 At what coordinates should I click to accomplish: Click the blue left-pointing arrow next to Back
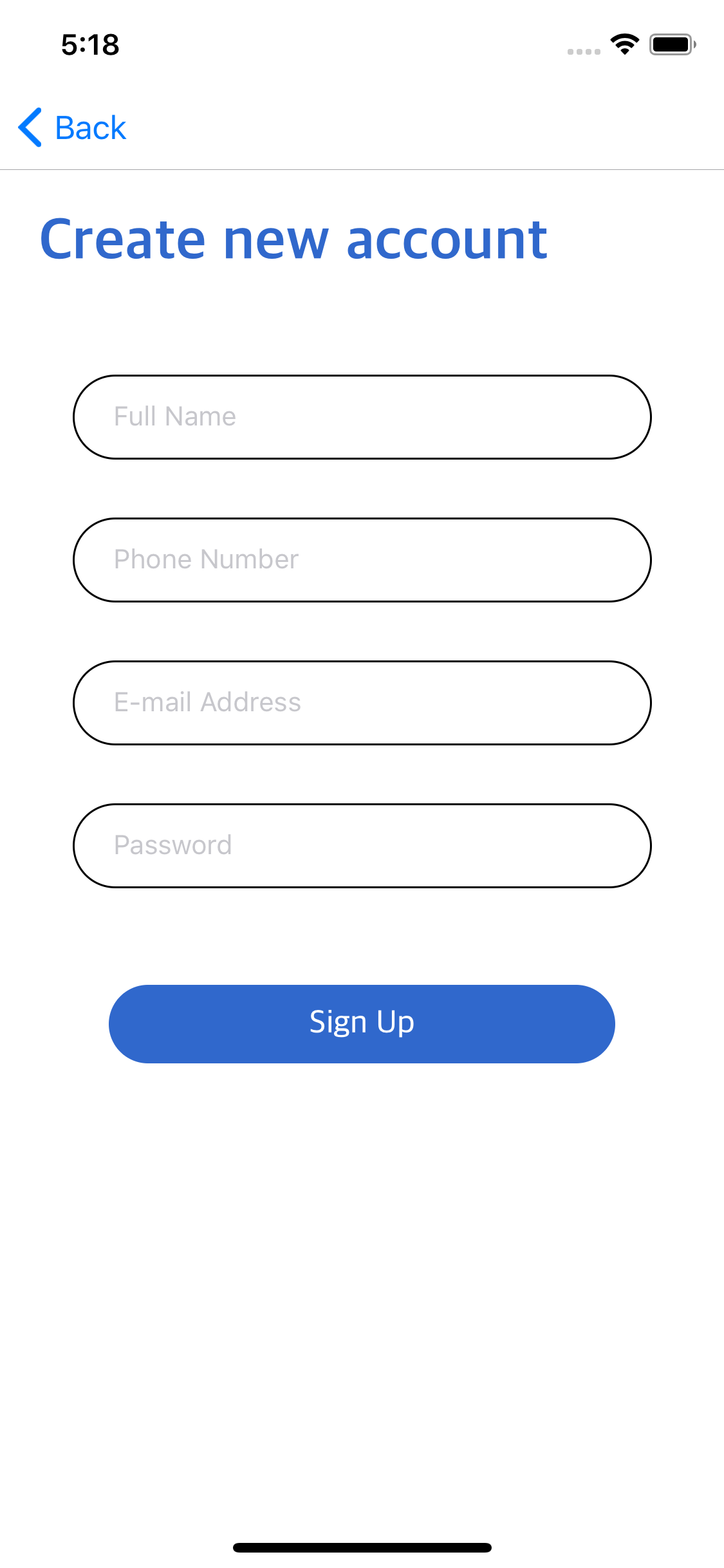point(31,127)
